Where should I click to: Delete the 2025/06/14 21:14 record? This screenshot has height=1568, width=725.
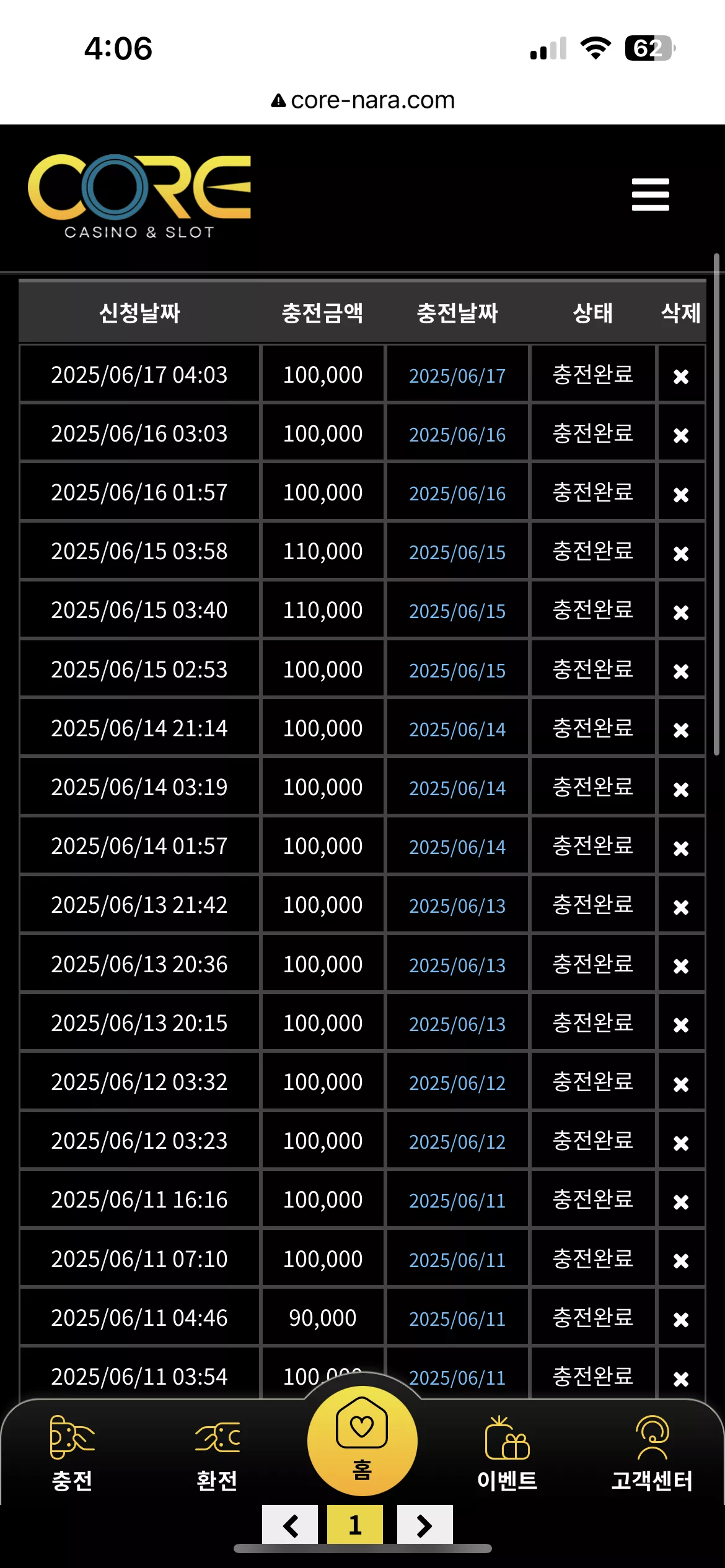click(x=681, y=730)
